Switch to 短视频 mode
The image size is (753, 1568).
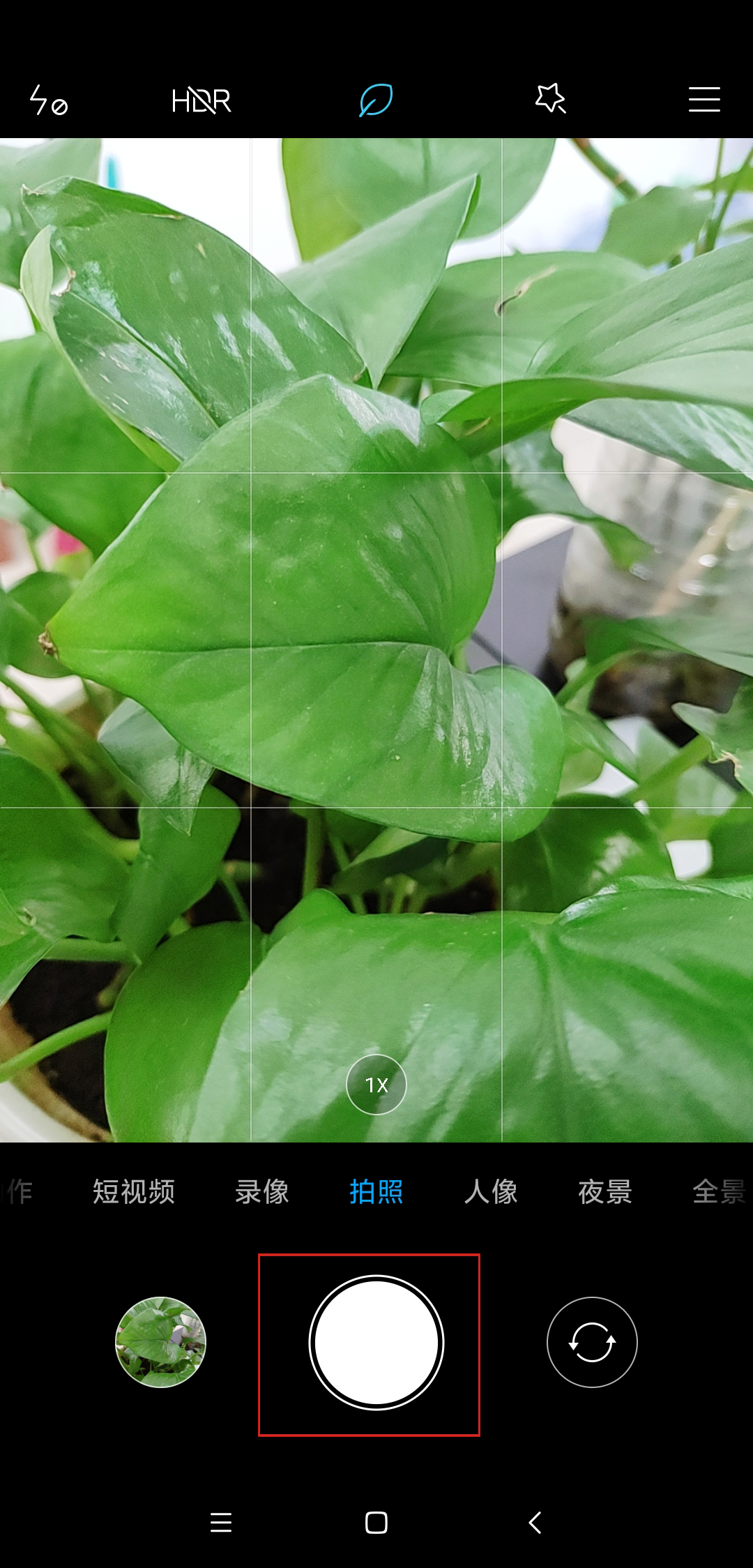click(134, 1191)
